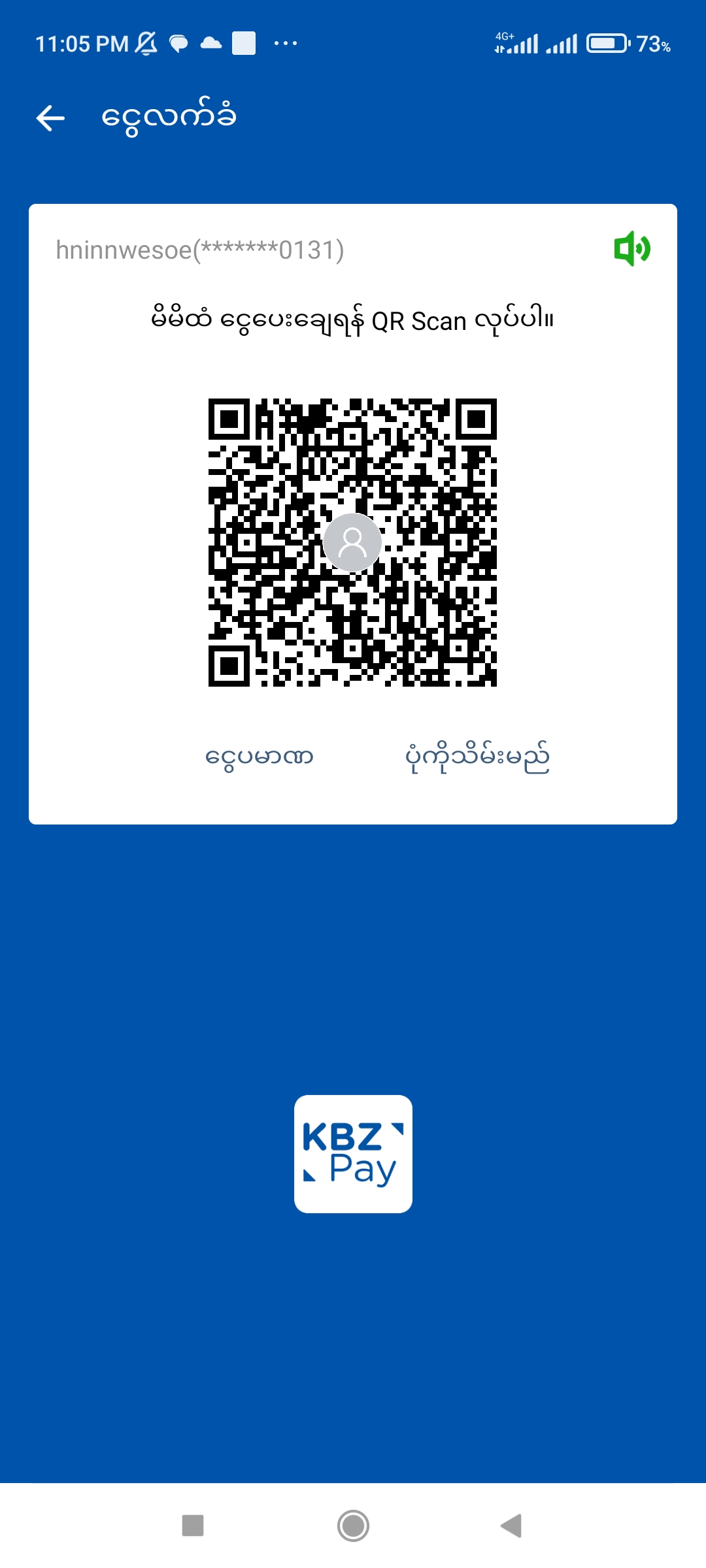The width and height of the screenshot is (706, 1568).
Task: Go back from the ငွေလက်ခံ screen
Action: [50, 118]
